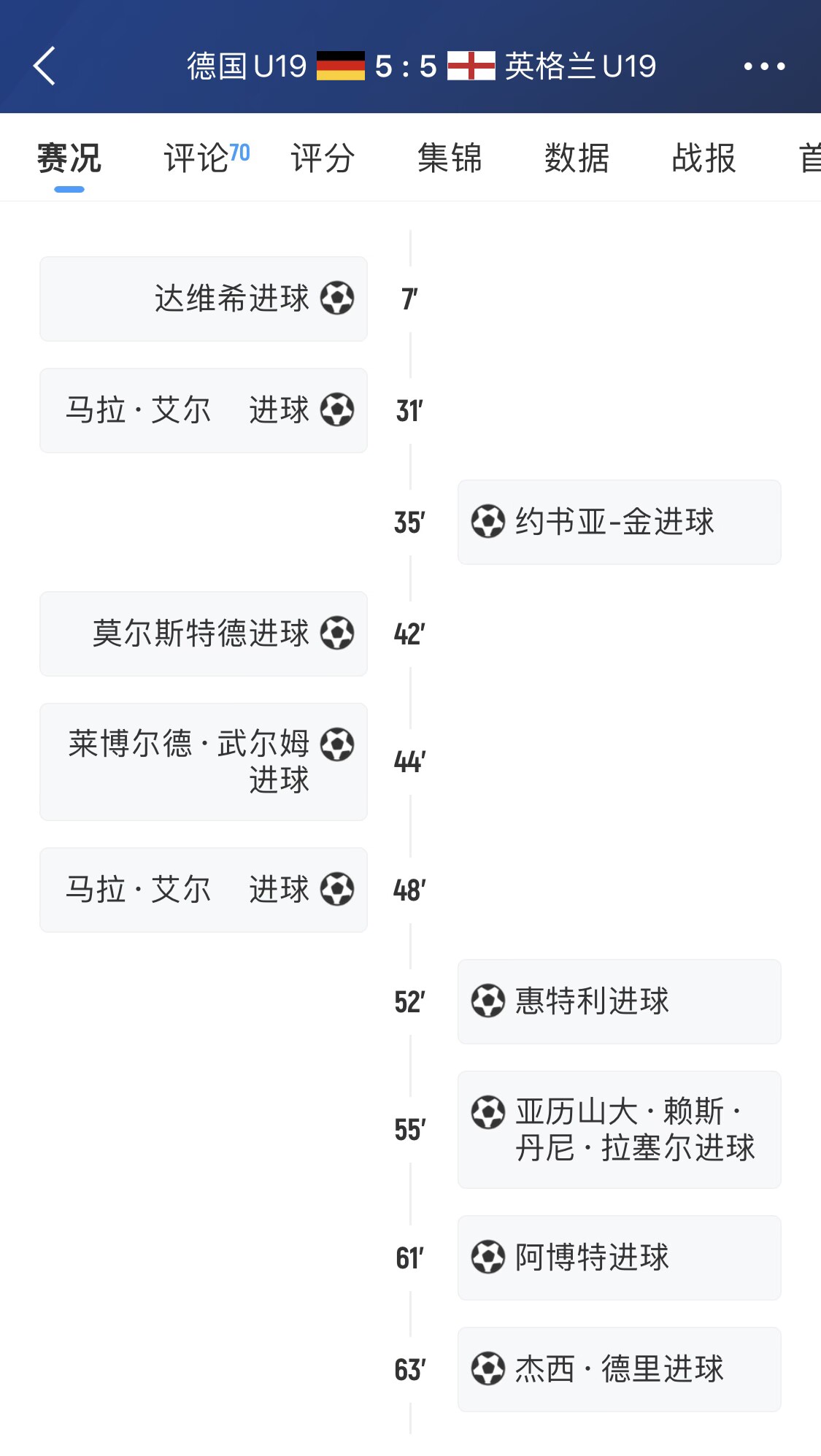
Task: View the 数据 statistics tab
Action: click(577, 158)
